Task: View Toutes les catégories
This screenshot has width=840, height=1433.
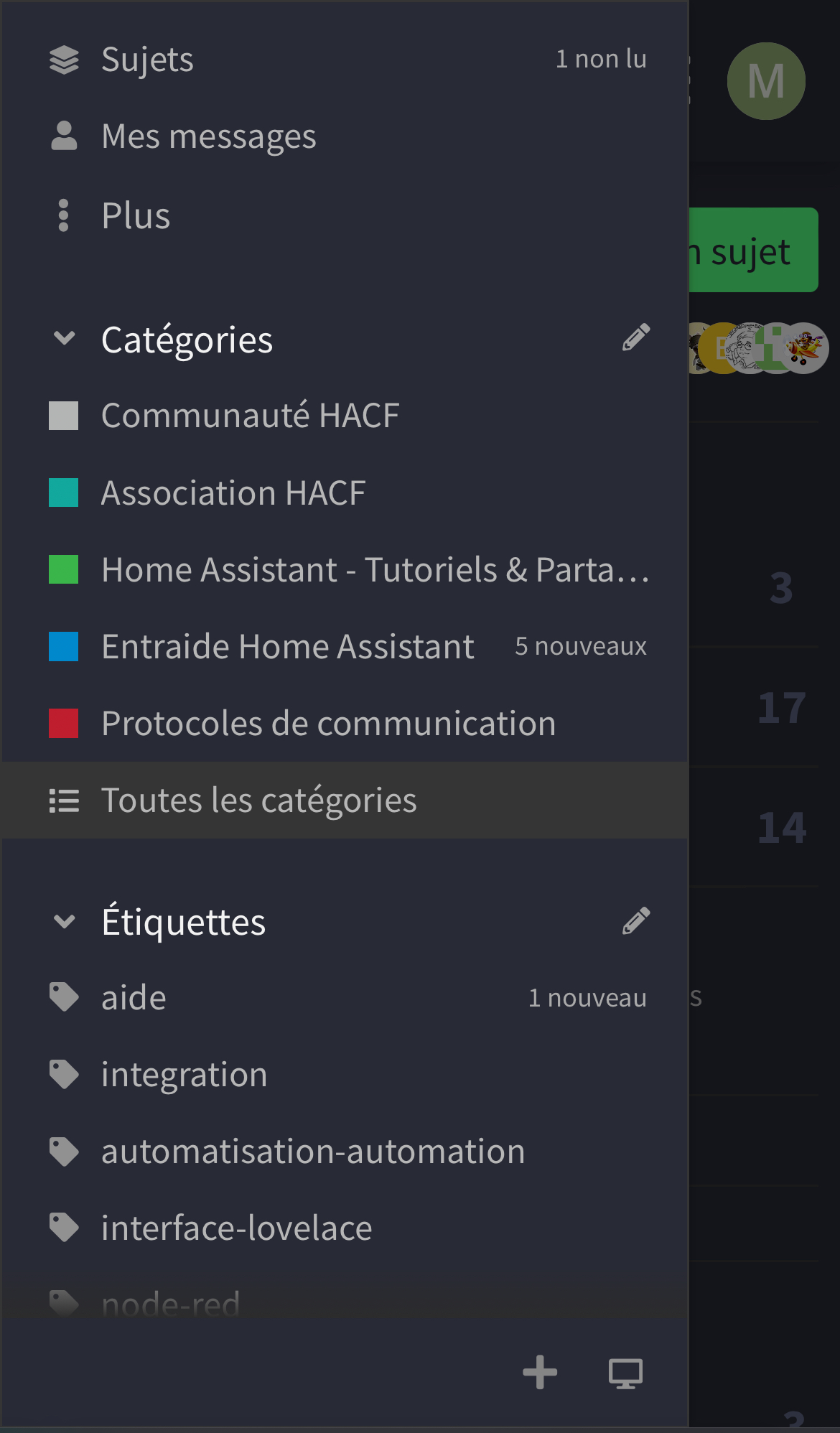Action: (x=345, y=800)
